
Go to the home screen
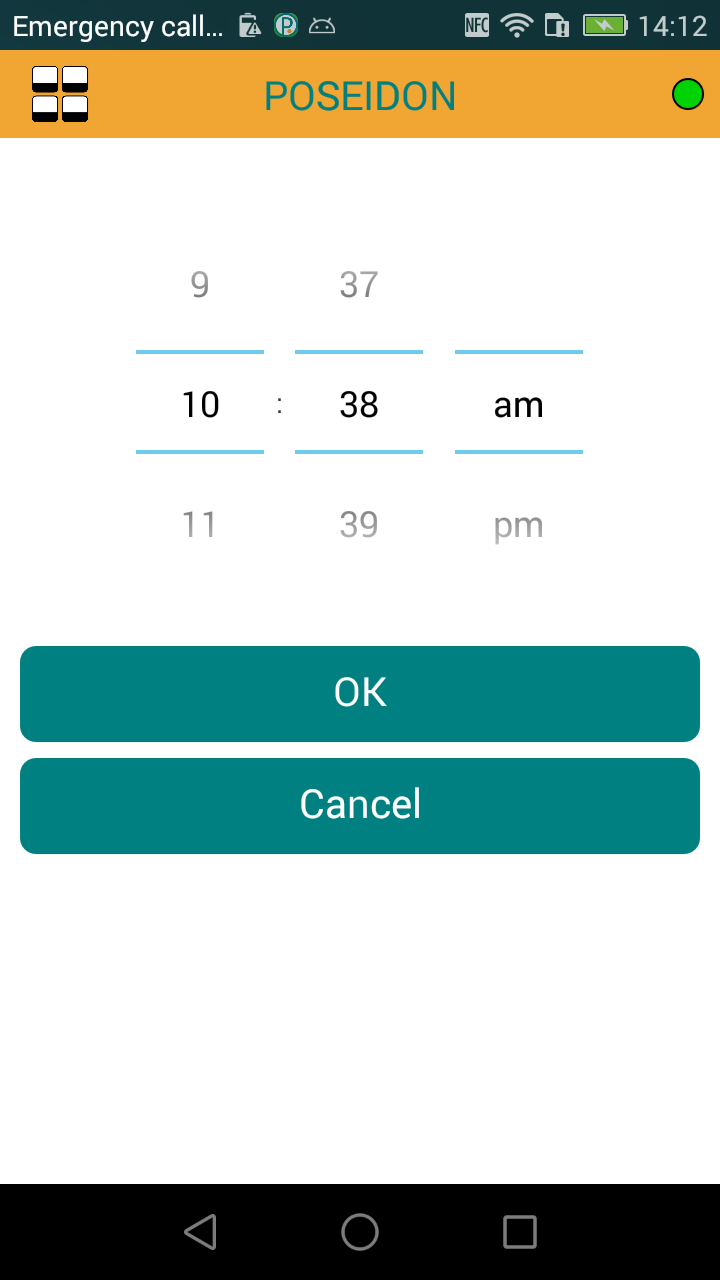click(360, 1232)
